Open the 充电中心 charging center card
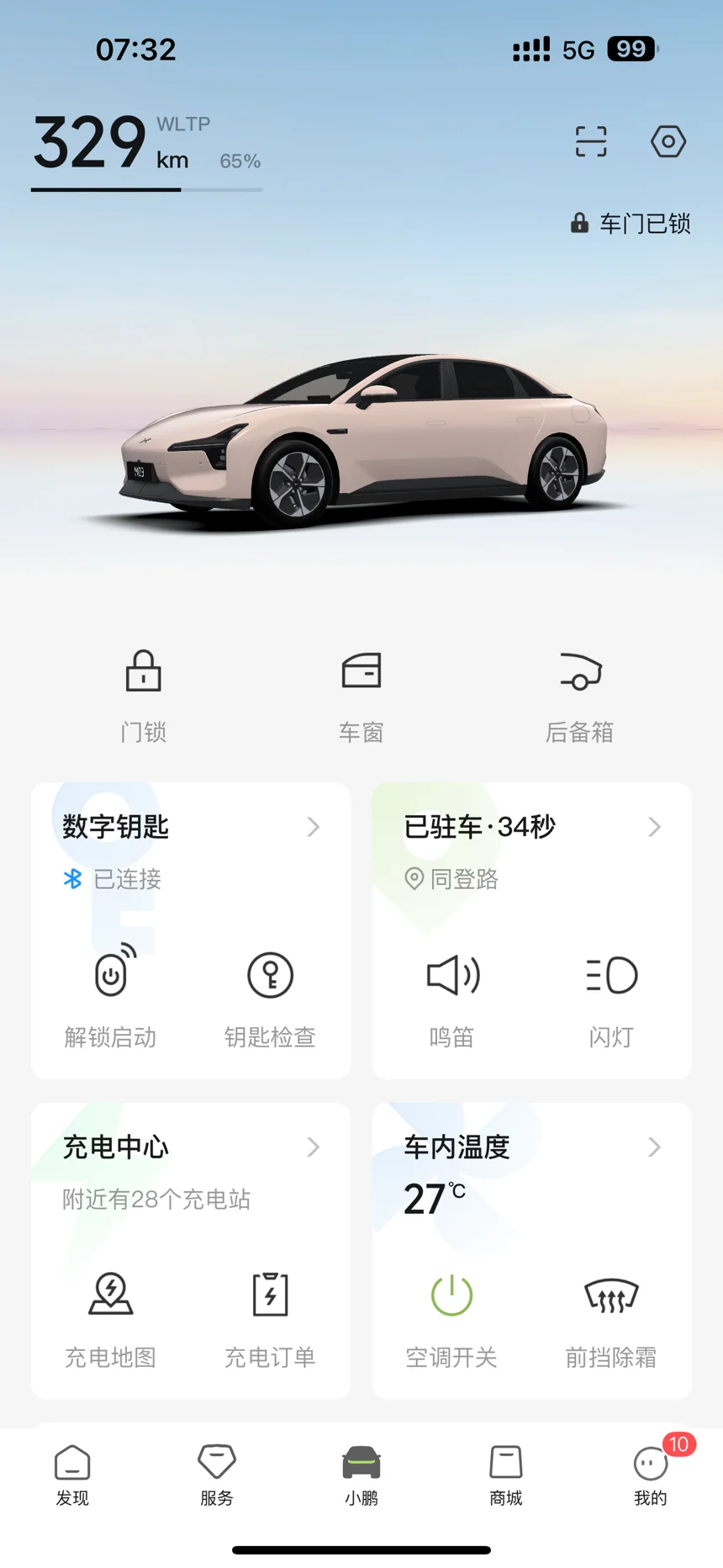This screenshot has height=1568, width=723. [190, 1147]
